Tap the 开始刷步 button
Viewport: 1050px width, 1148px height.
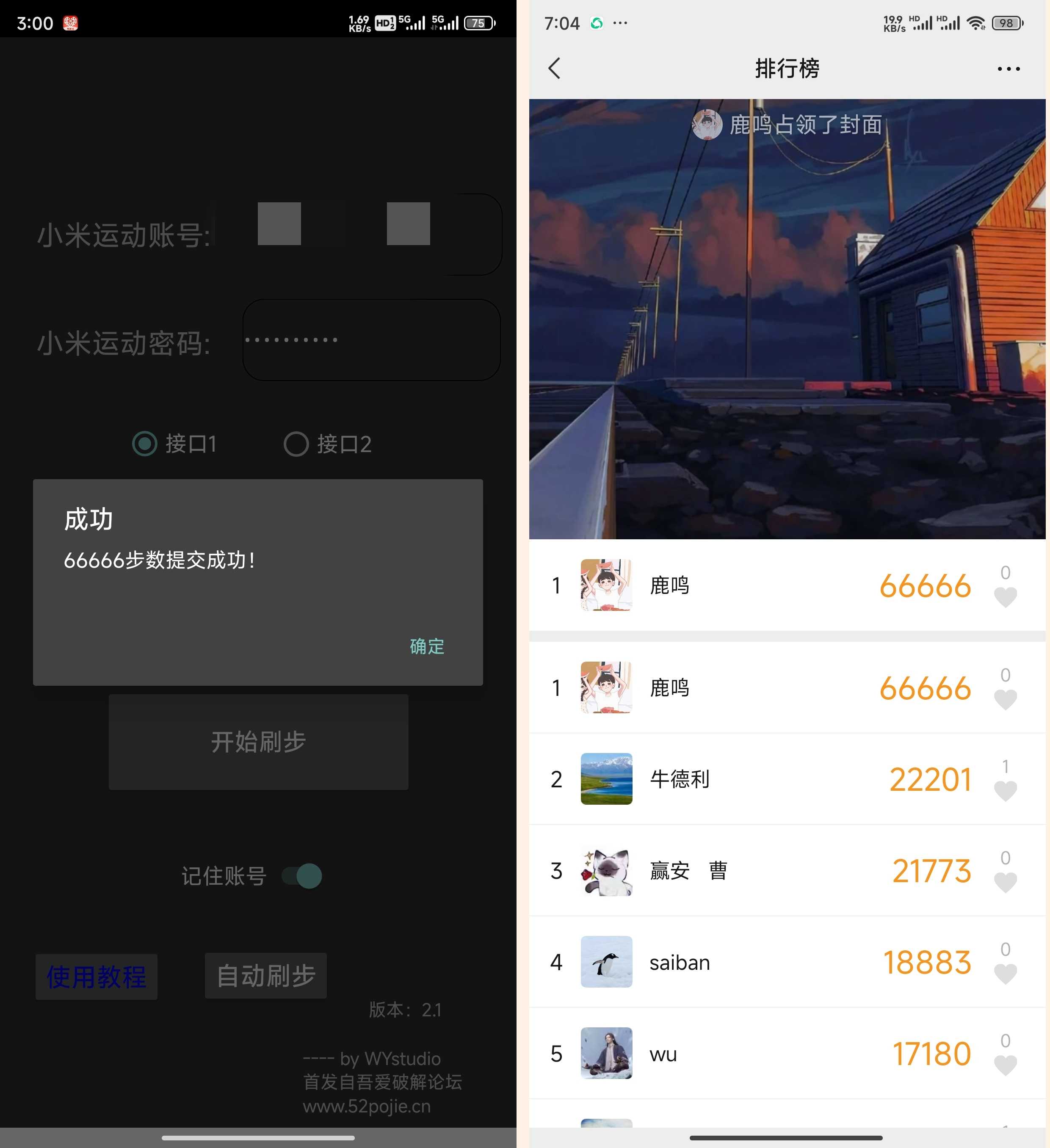(x=259, y=742)
